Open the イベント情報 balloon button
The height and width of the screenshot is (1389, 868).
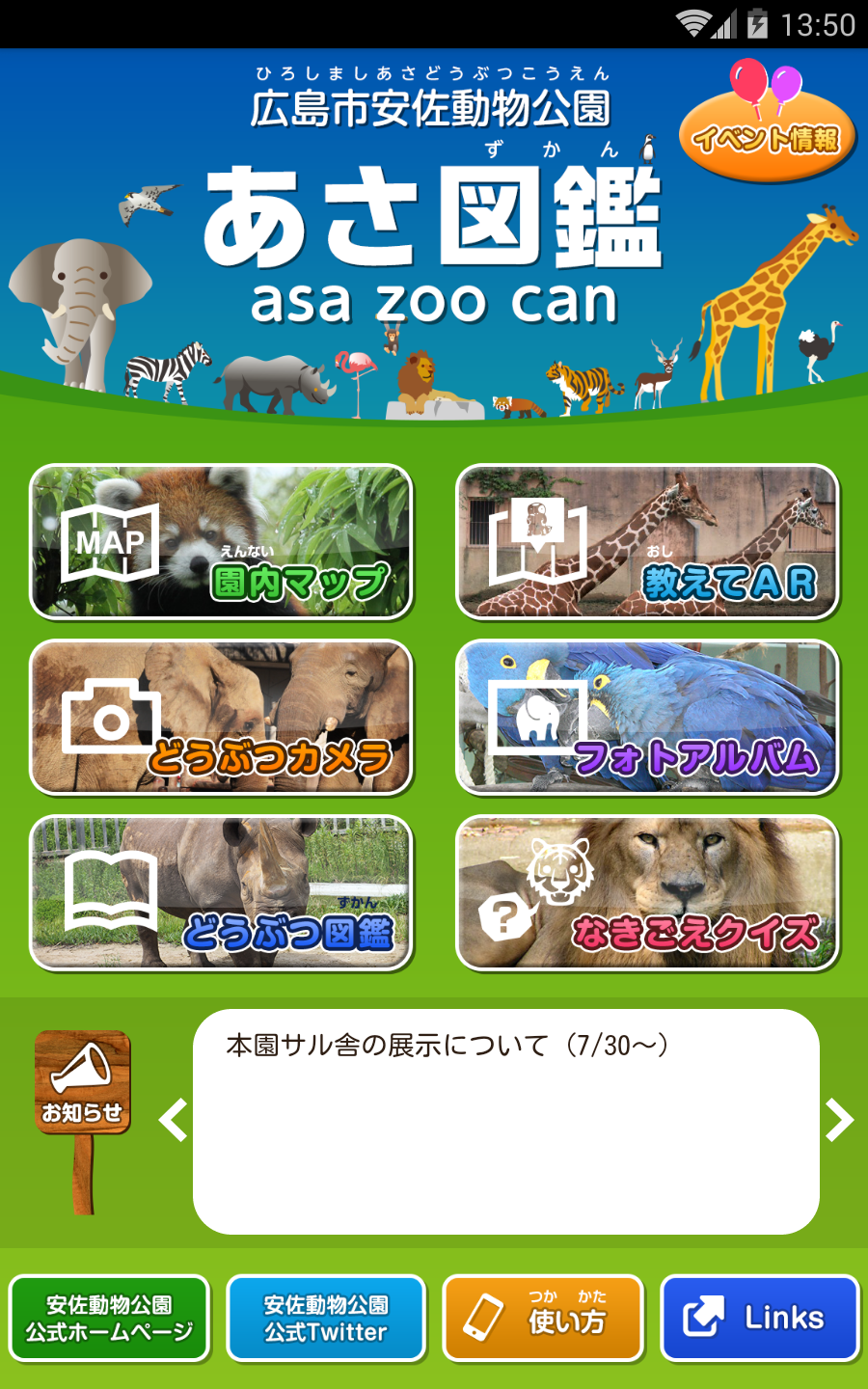click(x=767, y=135)
